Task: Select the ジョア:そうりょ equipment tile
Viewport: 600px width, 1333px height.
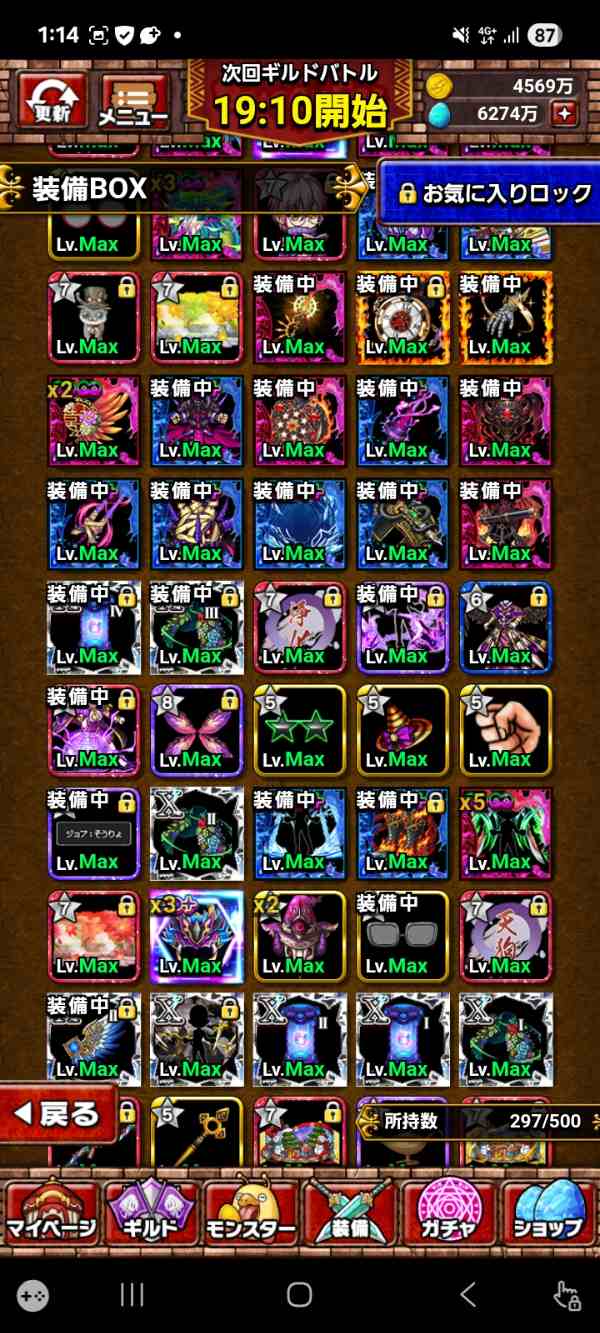Action: point(96,832)
